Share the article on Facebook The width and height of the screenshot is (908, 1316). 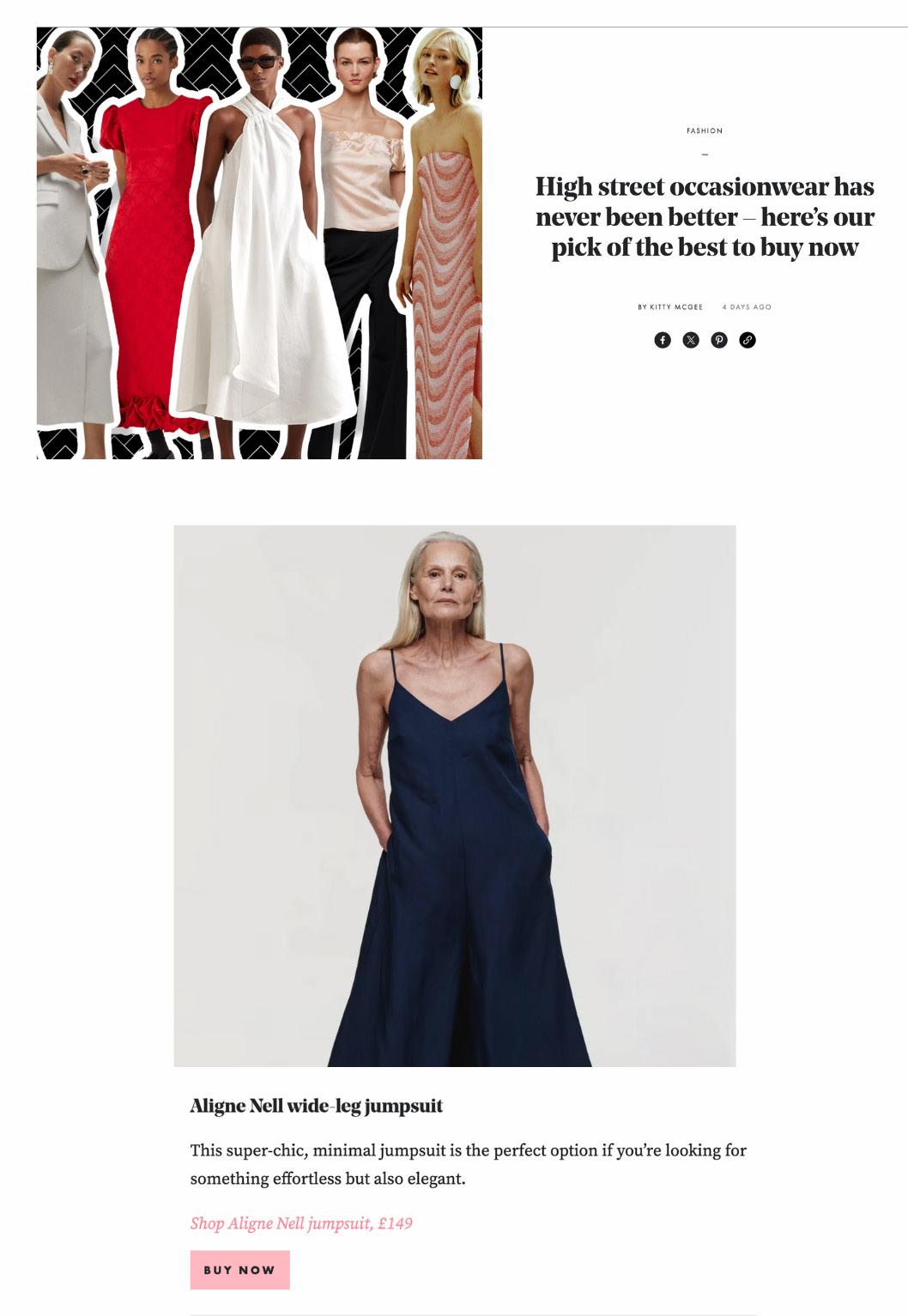663,340
